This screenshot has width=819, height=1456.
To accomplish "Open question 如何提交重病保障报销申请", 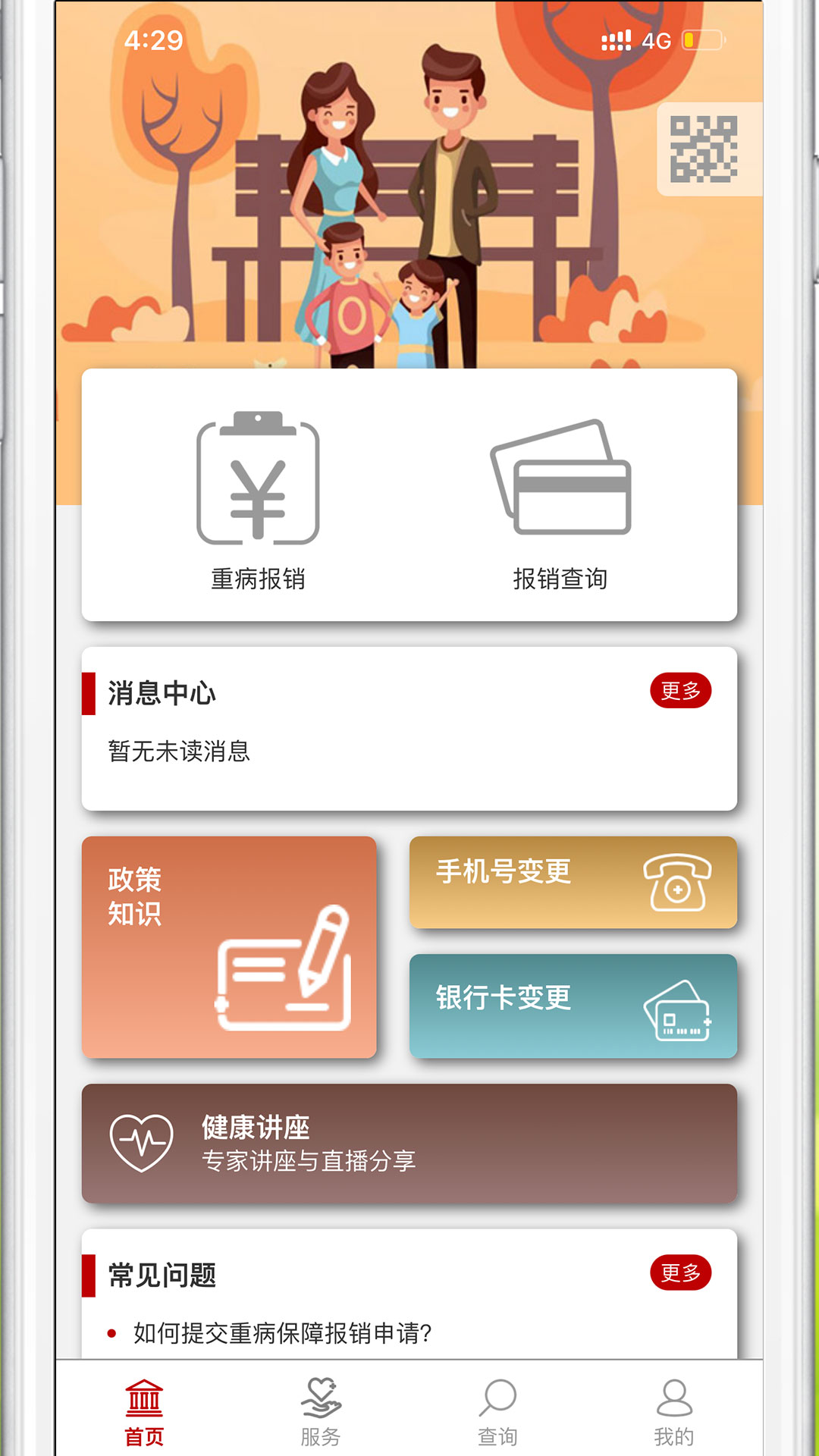I will point(282,1332).
